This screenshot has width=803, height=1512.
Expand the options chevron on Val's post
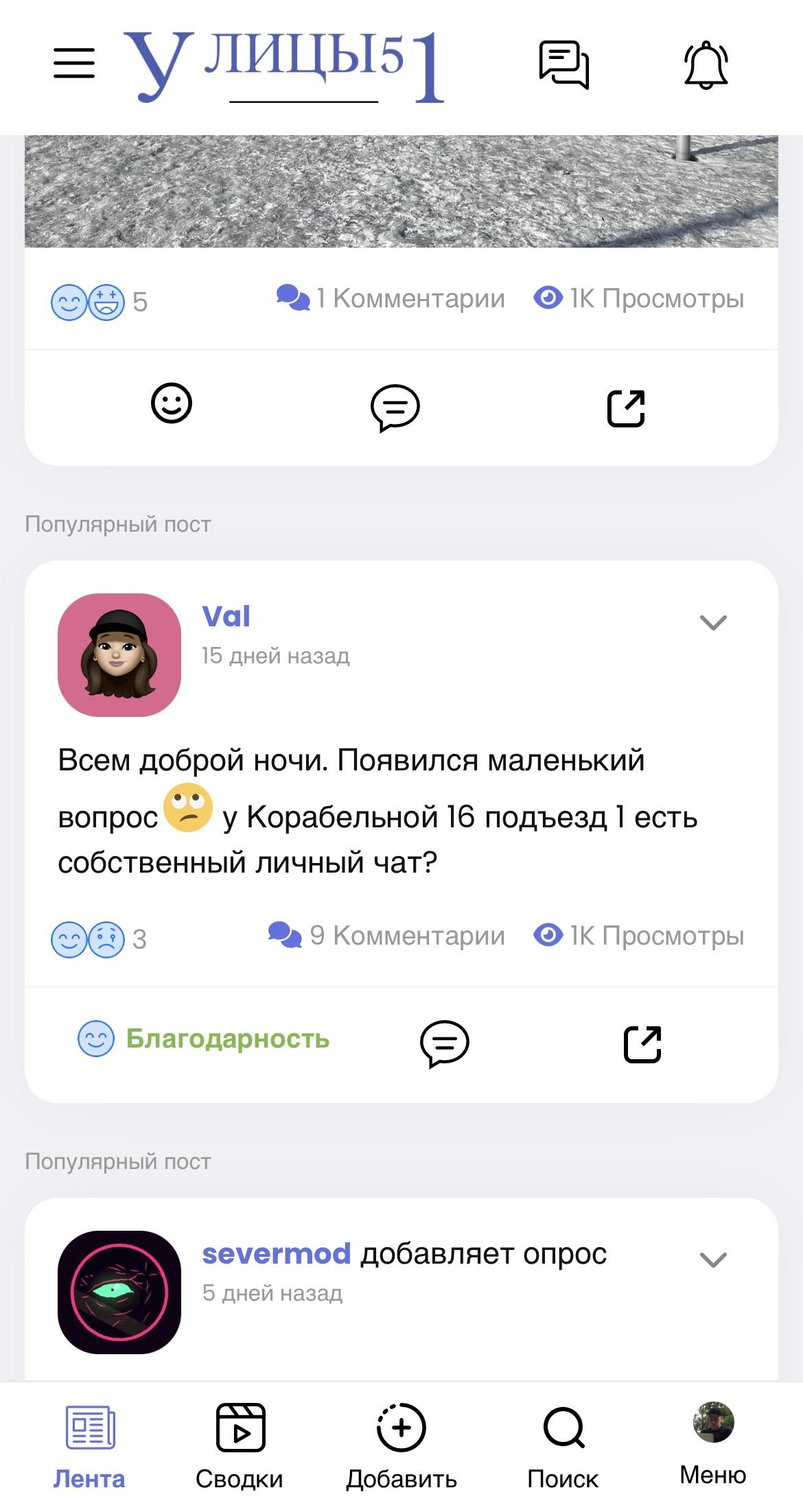(712, 622)
